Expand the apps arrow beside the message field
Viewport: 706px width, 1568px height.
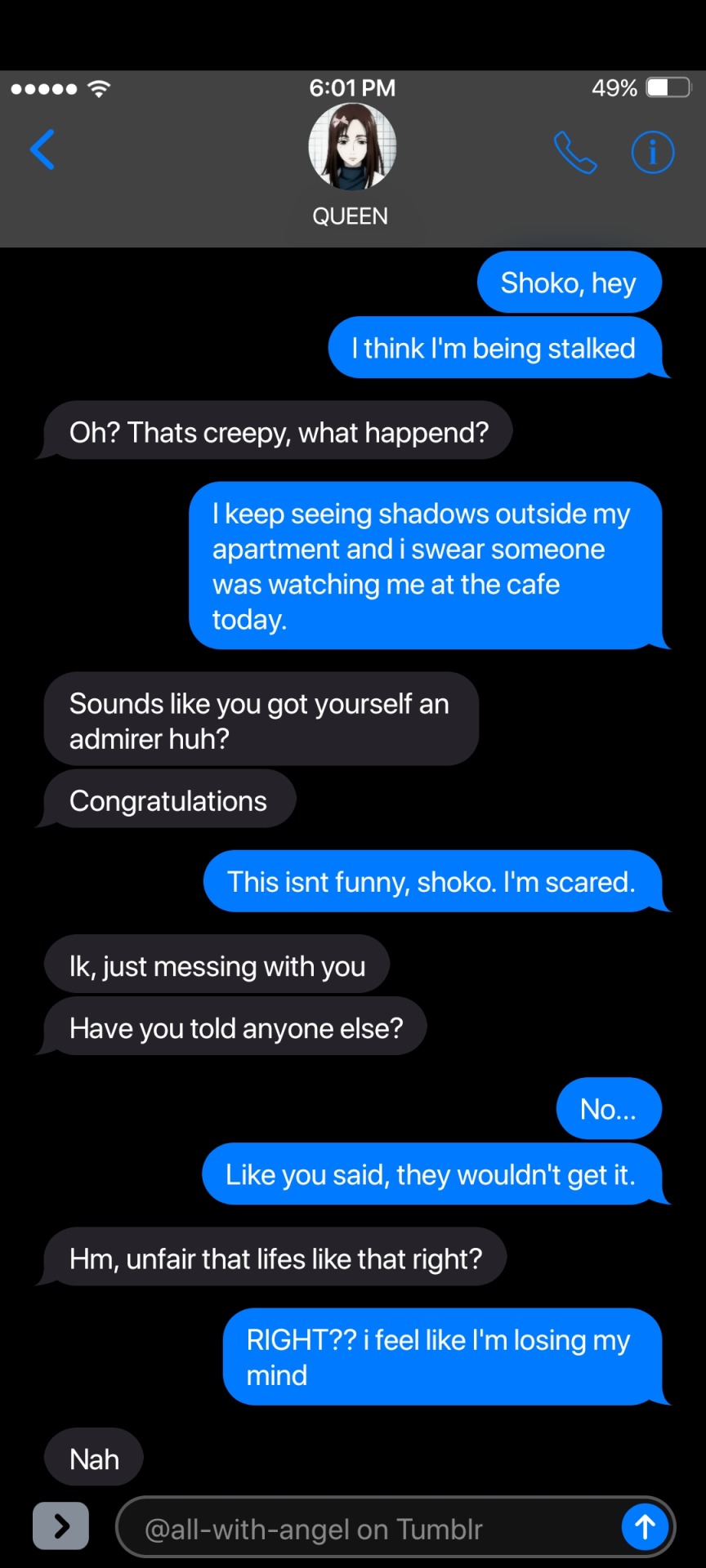pyautogui.click(x=61, y=1526)
